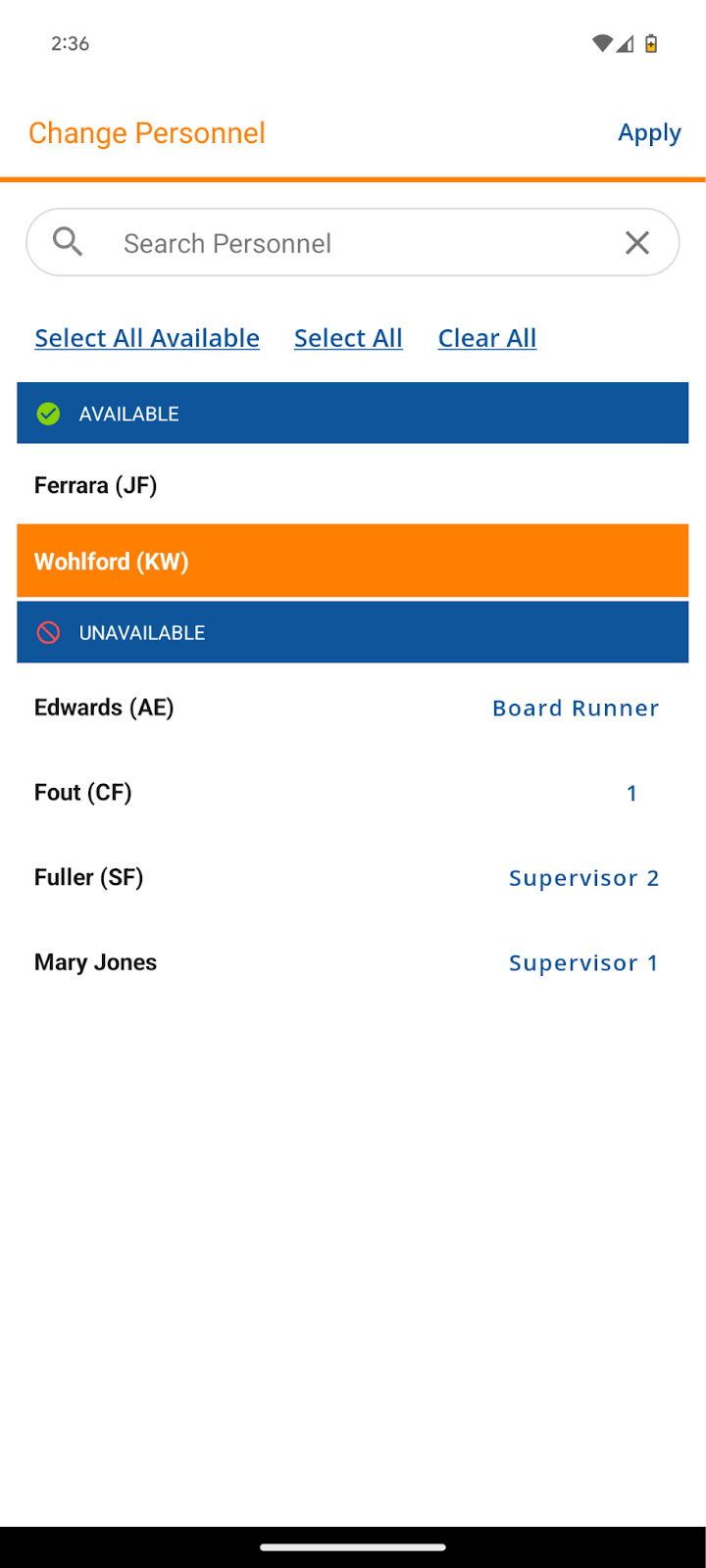Deselect the highlighted Wohlford (KW) row
This screenshot has width=706, height=1568.
click(353, 561)
